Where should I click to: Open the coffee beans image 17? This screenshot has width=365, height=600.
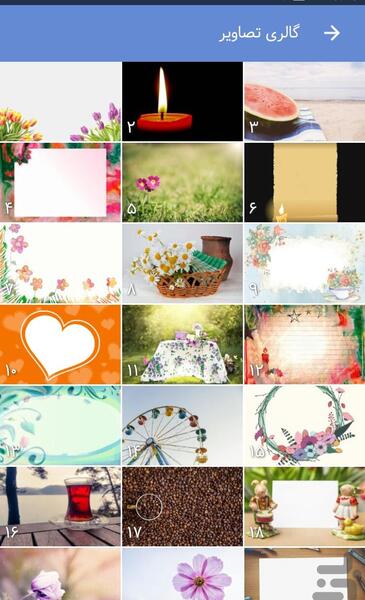(182, 506)
